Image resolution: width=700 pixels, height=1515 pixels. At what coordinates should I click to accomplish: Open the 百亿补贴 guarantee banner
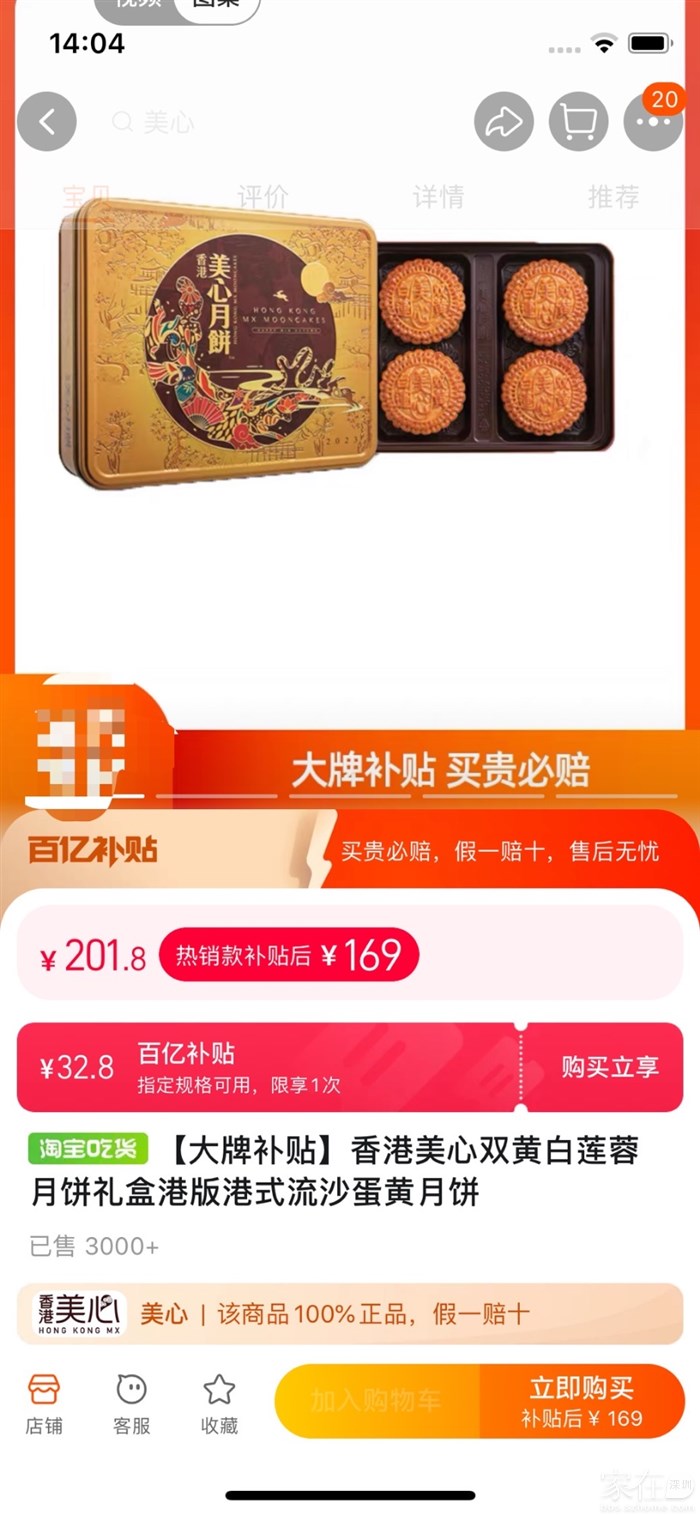pos(350,850)
